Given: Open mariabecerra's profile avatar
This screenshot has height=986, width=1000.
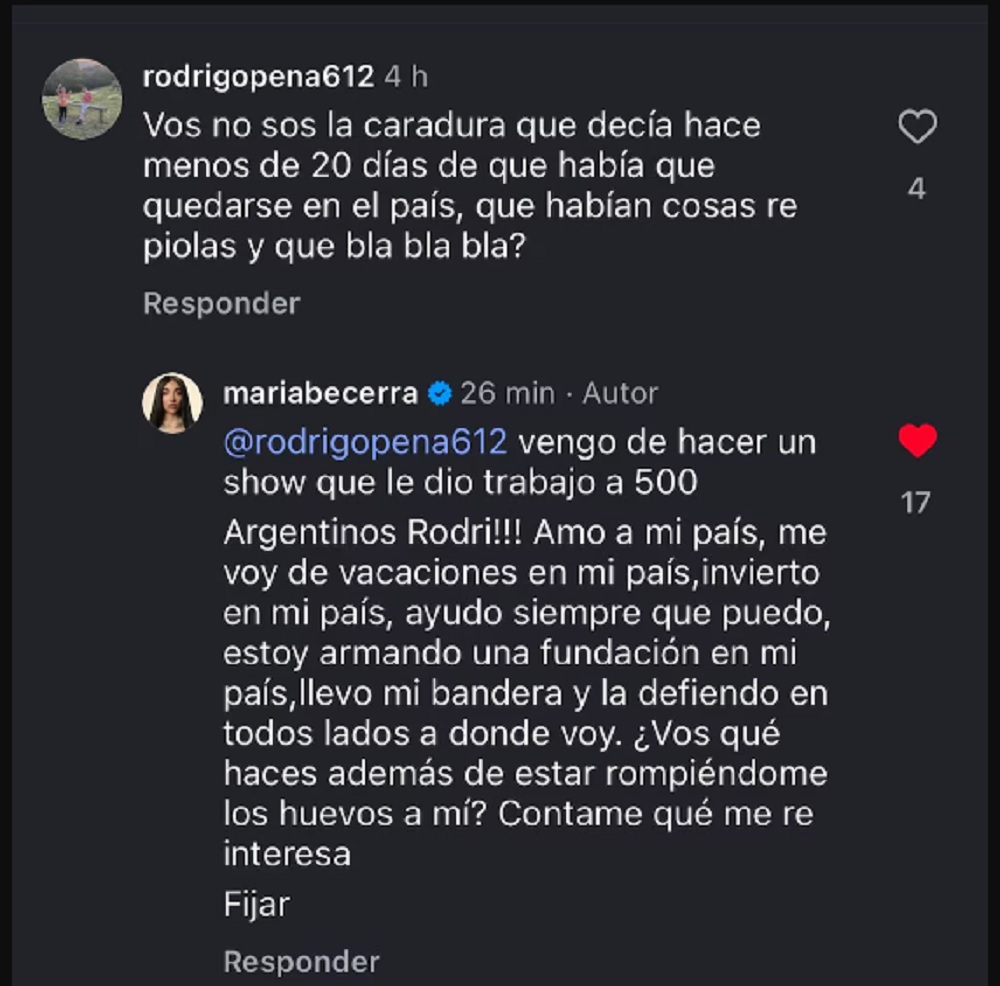Looking at the screenshot, I should [x=172, y=403].
